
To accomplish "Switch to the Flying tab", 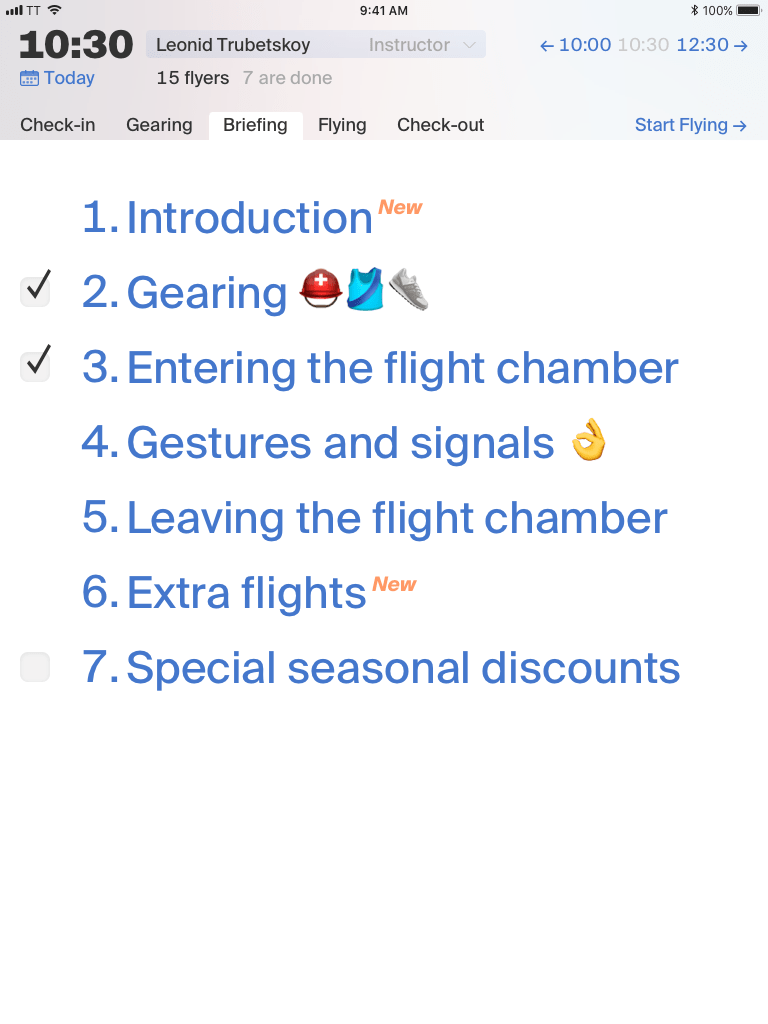I will pos(342,125).
